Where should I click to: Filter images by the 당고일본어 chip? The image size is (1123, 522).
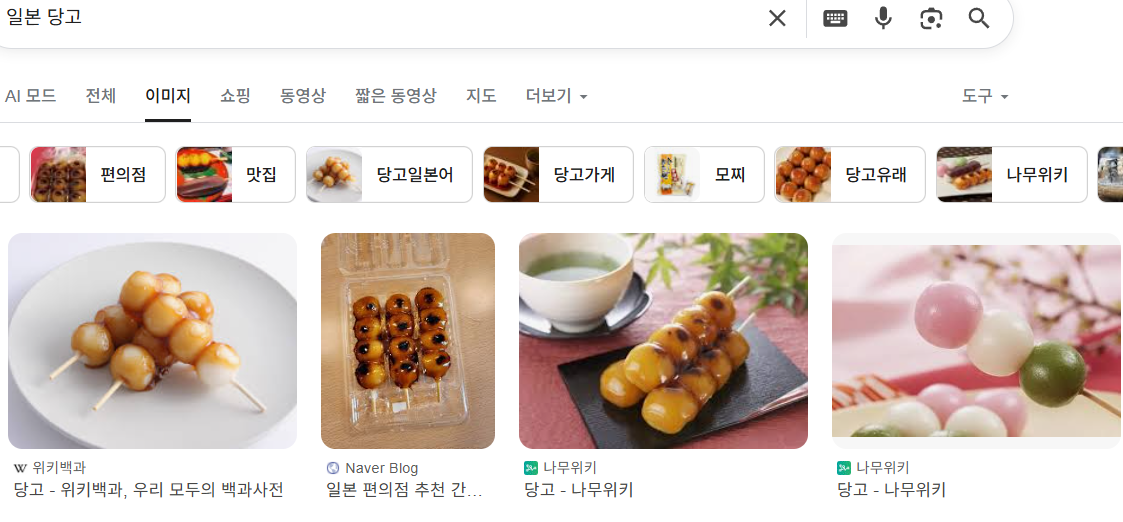tap(389, 175)
